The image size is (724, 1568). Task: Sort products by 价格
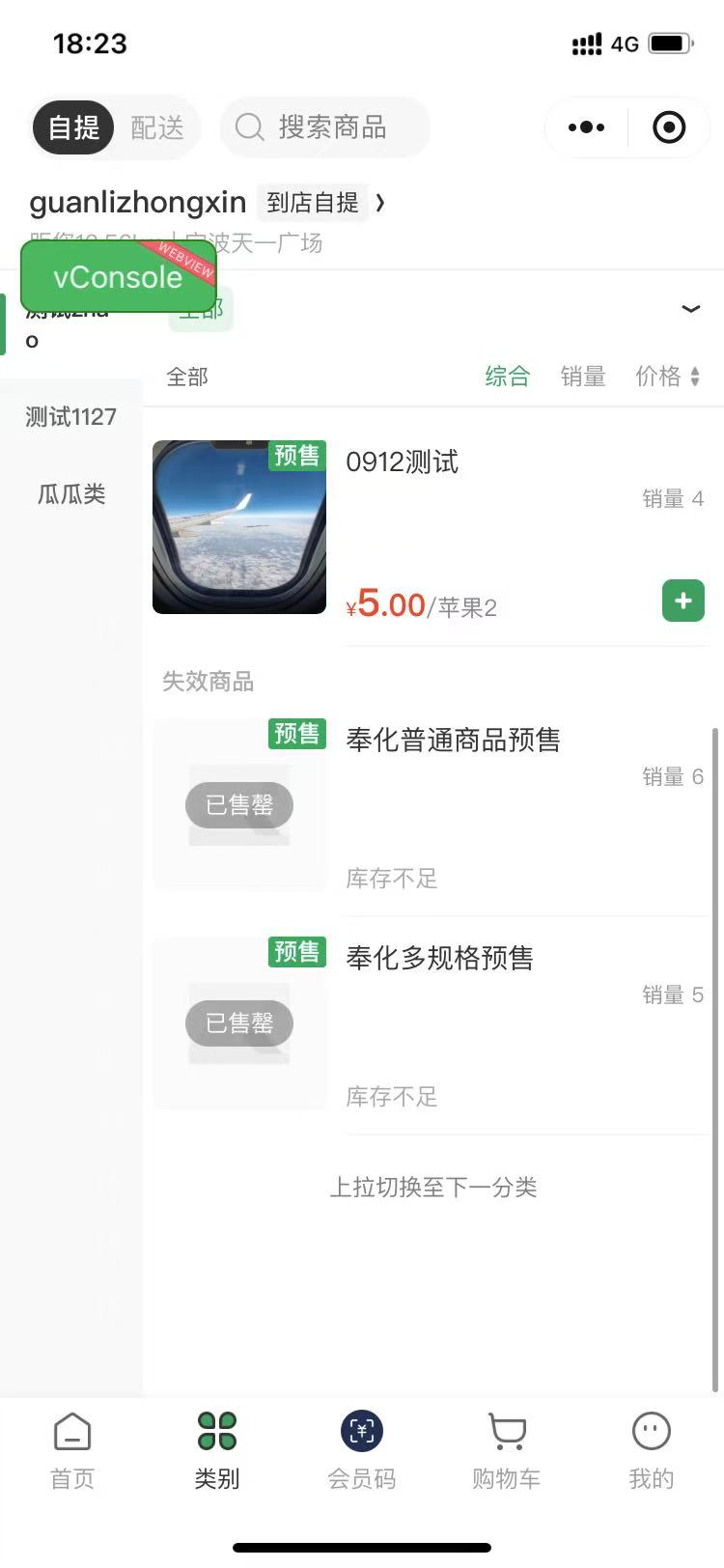point(667,377)
